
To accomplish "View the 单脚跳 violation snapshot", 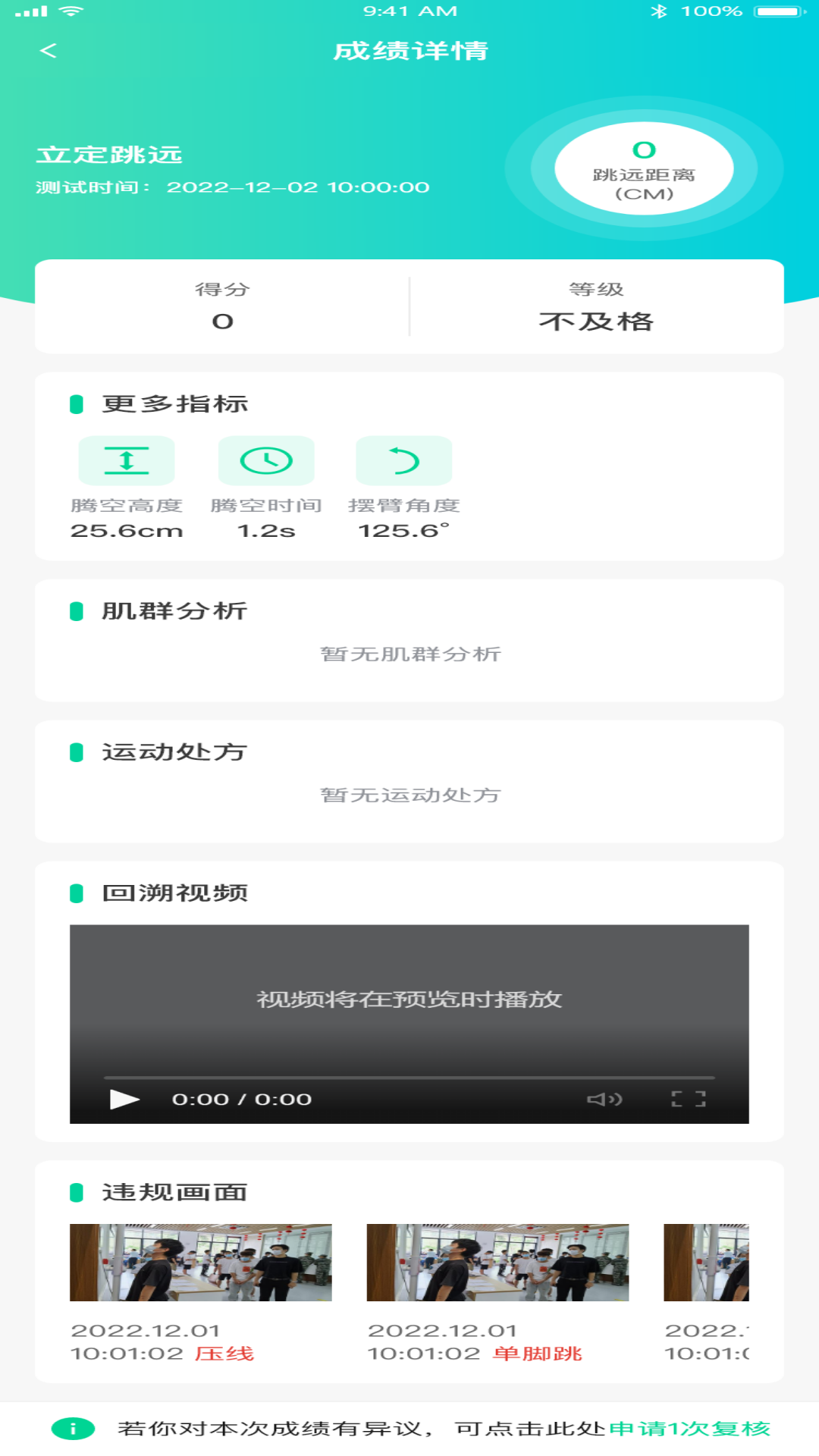I will 497,1263.
